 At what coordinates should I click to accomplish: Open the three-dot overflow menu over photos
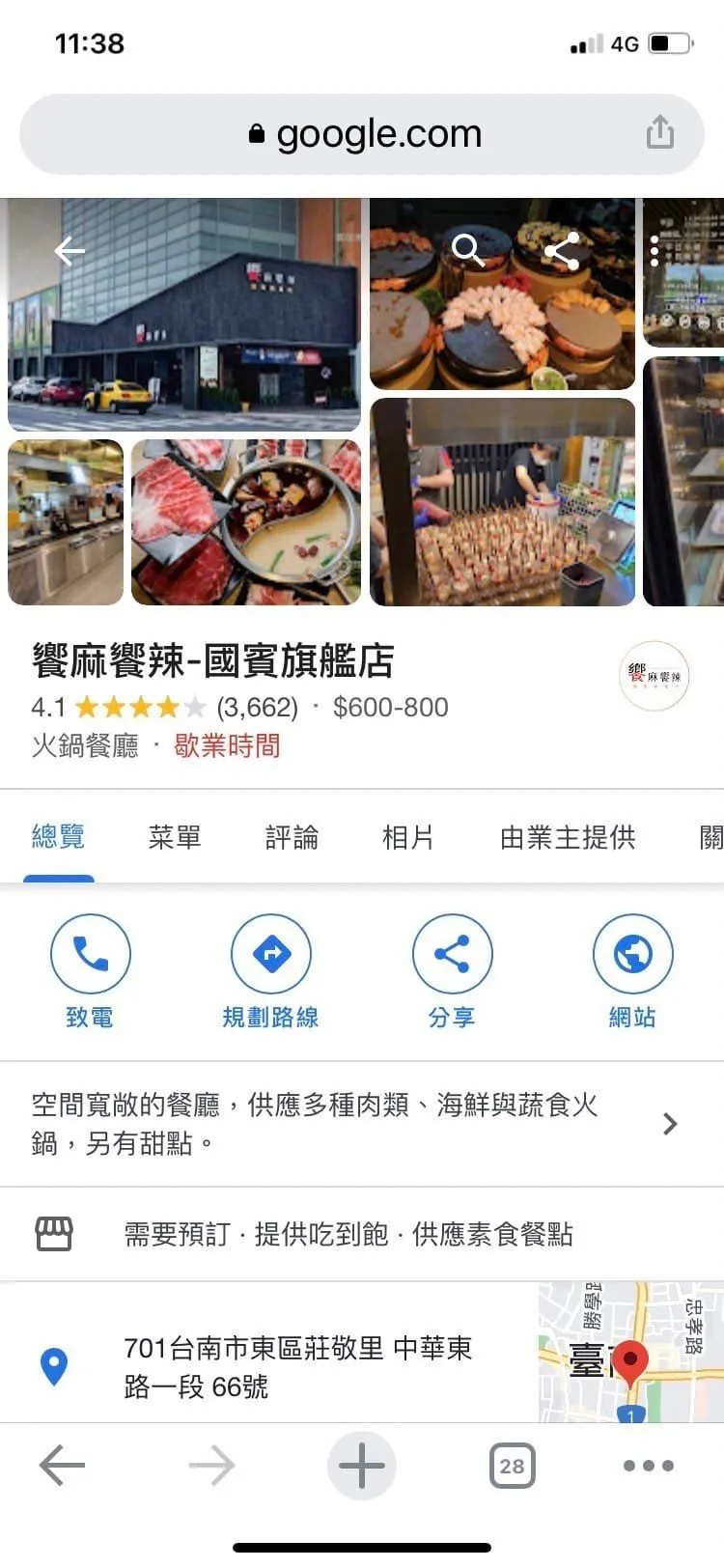pyautogui.click(x=654, y=251)
